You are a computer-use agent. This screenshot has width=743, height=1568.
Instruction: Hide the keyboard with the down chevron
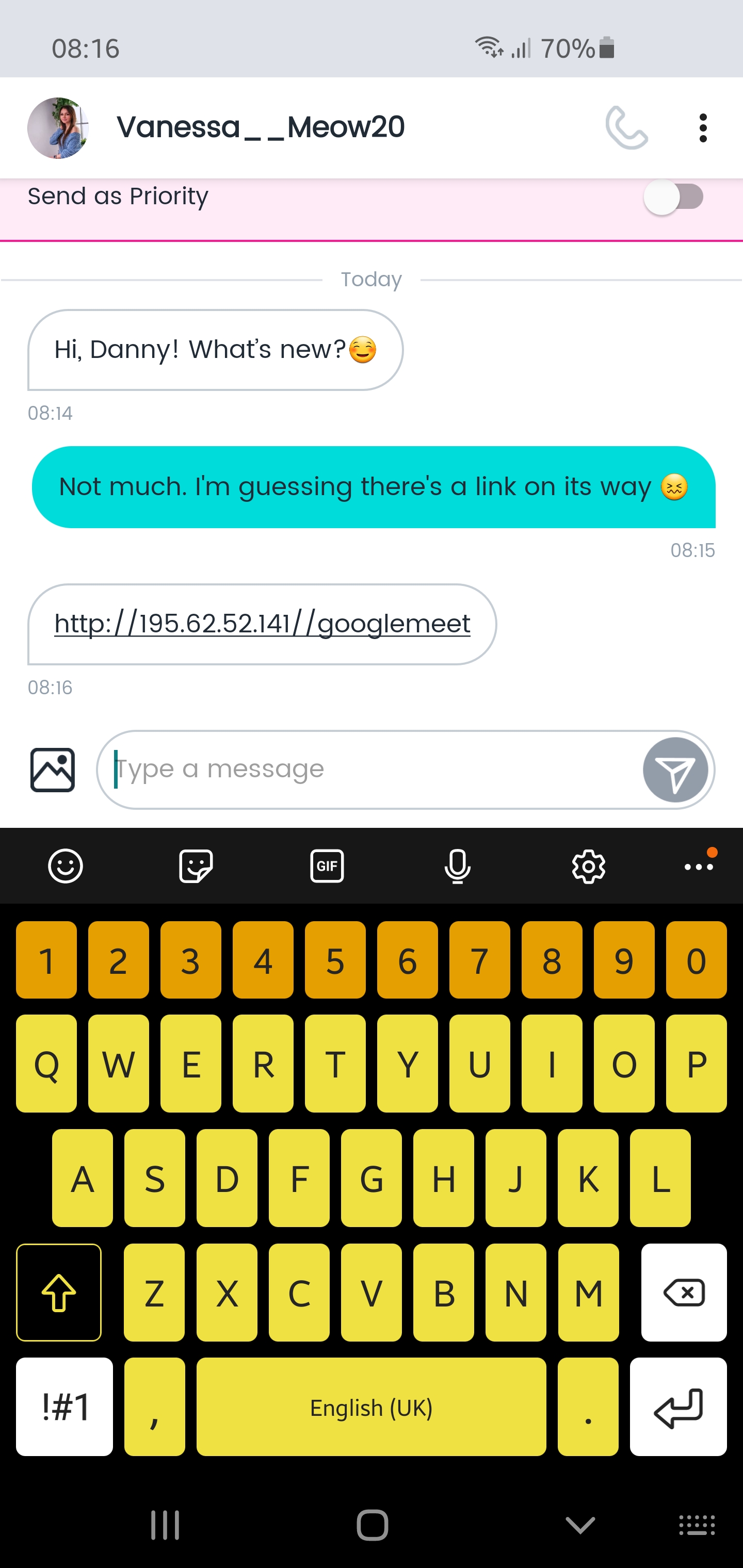point(580,1525)
